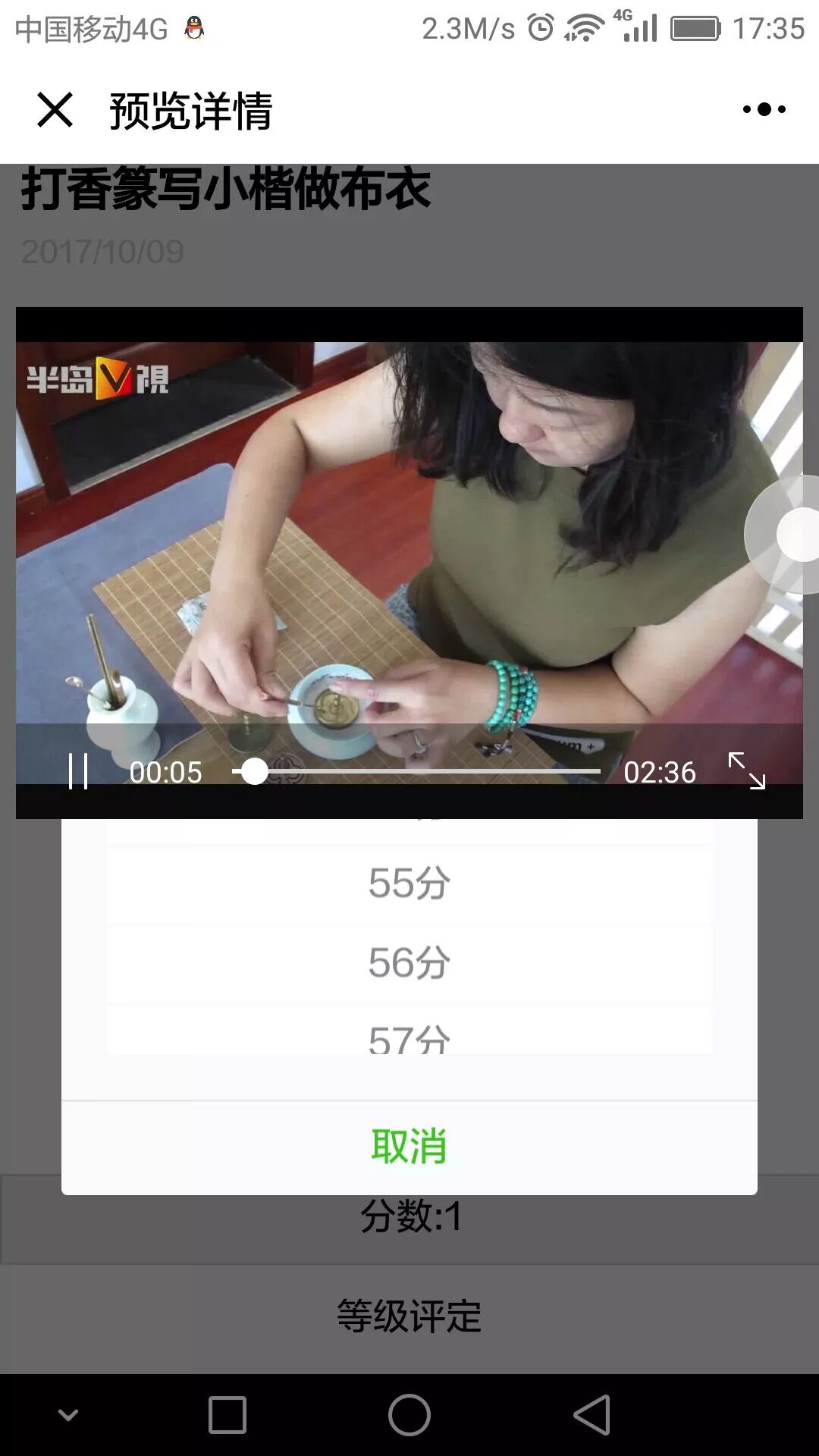Enter fullscreen video mode
Image resolution: width=819 pixels, height=1456 pixels.
click(746, 771)
